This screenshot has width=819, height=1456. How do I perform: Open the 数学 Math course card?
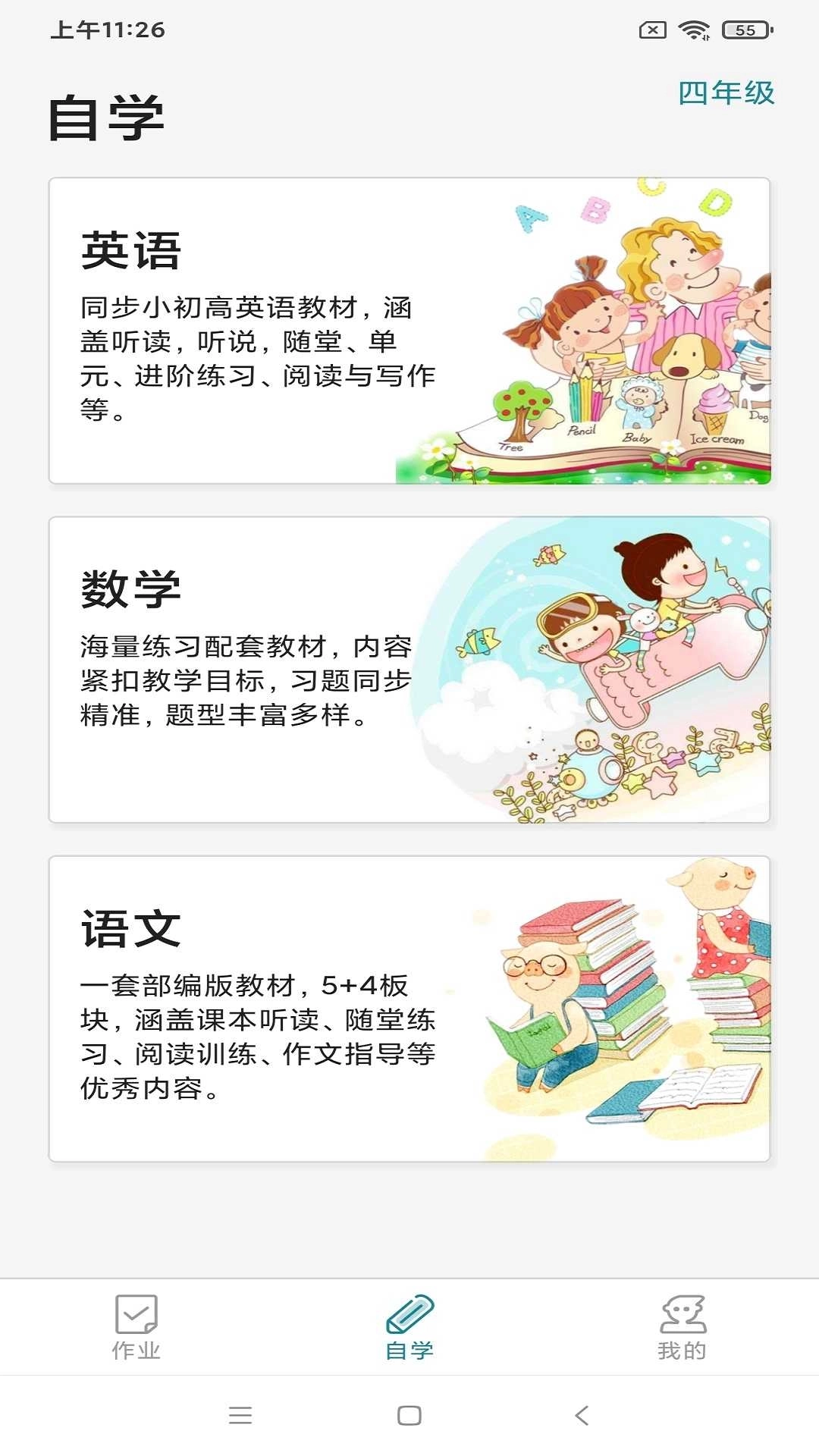point(409,667)
